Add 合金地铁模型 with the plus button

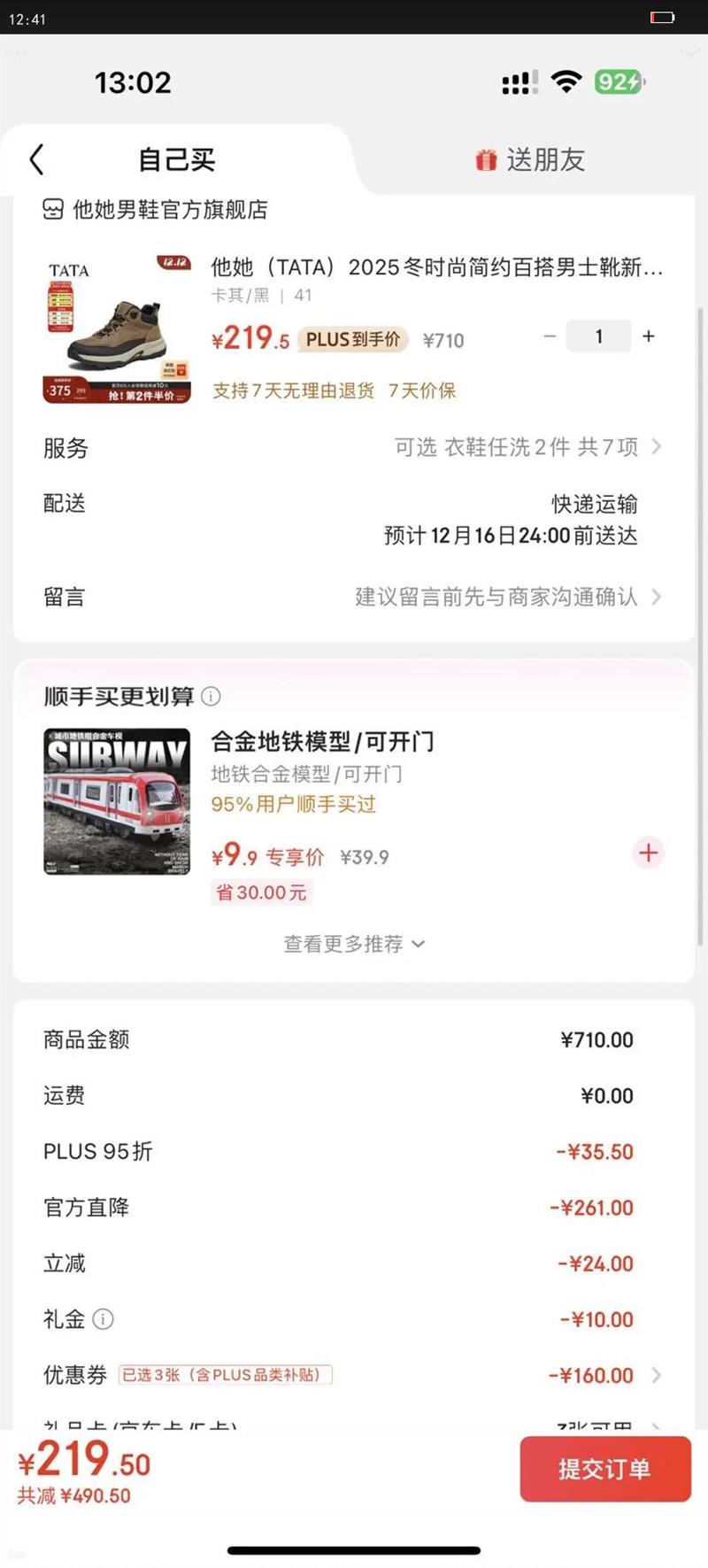click(649, 853)
